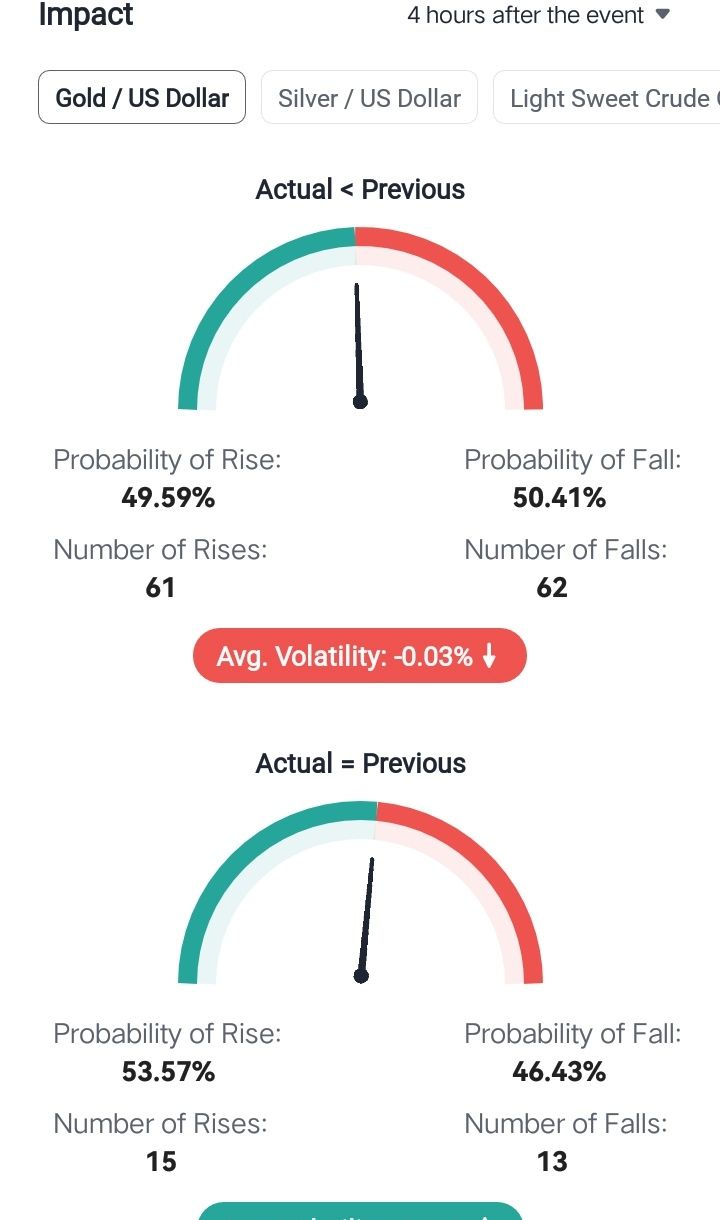720x1220 pixels.
Task: Switch to Silver / US Dollar
Action: (369, 97)
